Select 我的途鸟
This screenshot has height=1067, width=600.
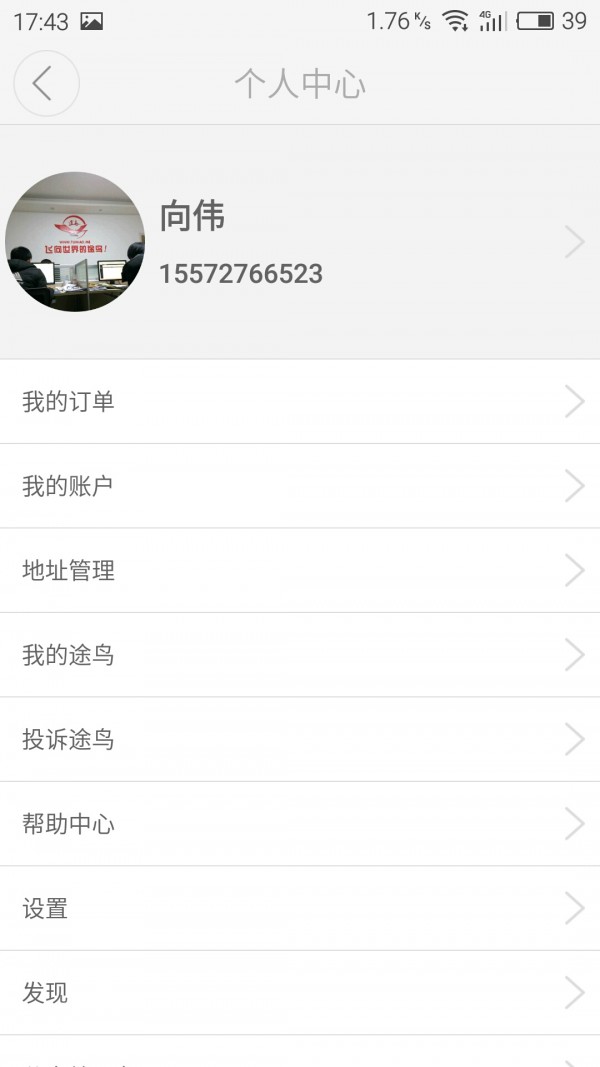pyautogui.click(x=300, y=655)
